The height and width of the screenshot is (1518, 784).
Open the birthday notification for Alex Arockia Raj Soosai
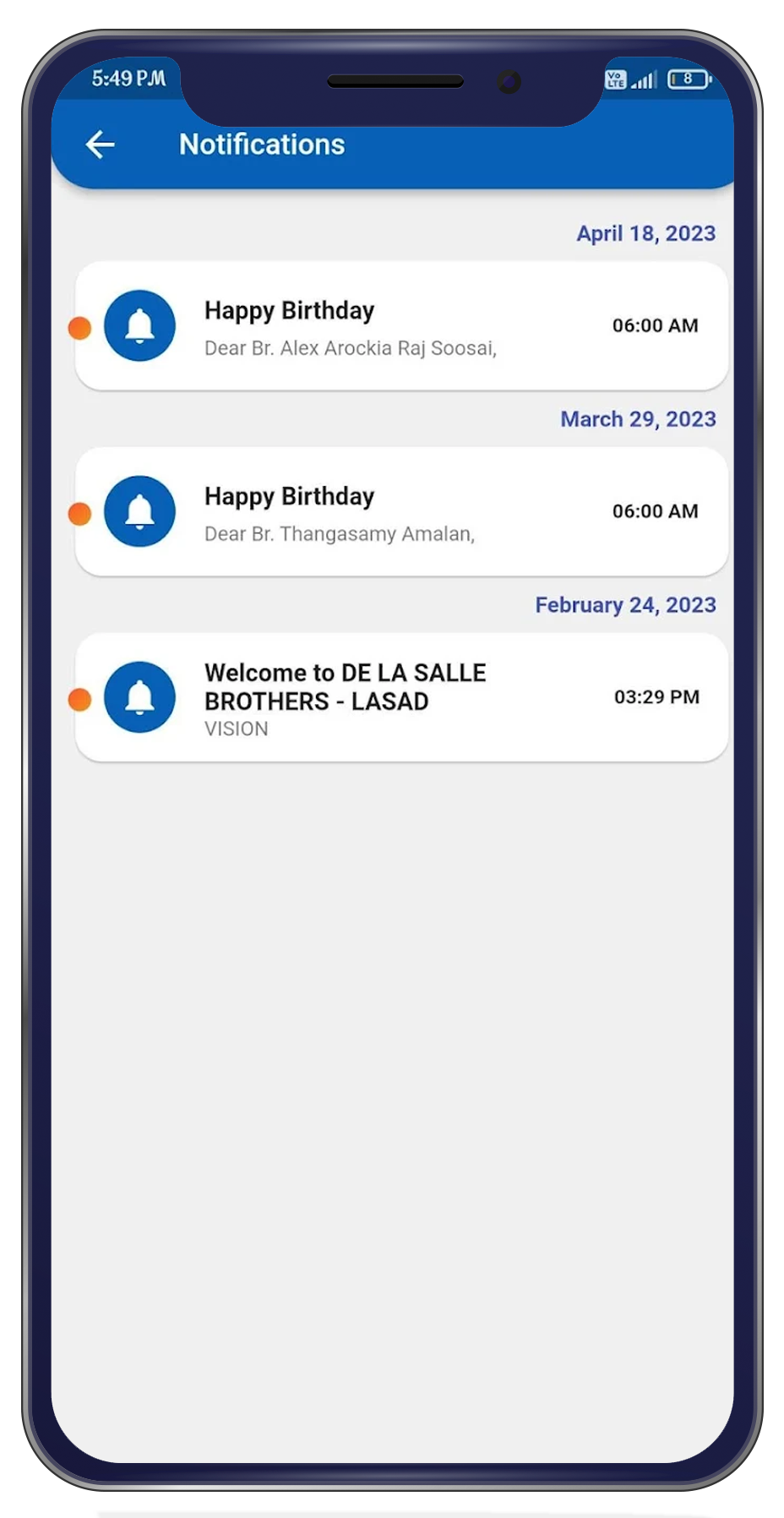tap(401, 326)
